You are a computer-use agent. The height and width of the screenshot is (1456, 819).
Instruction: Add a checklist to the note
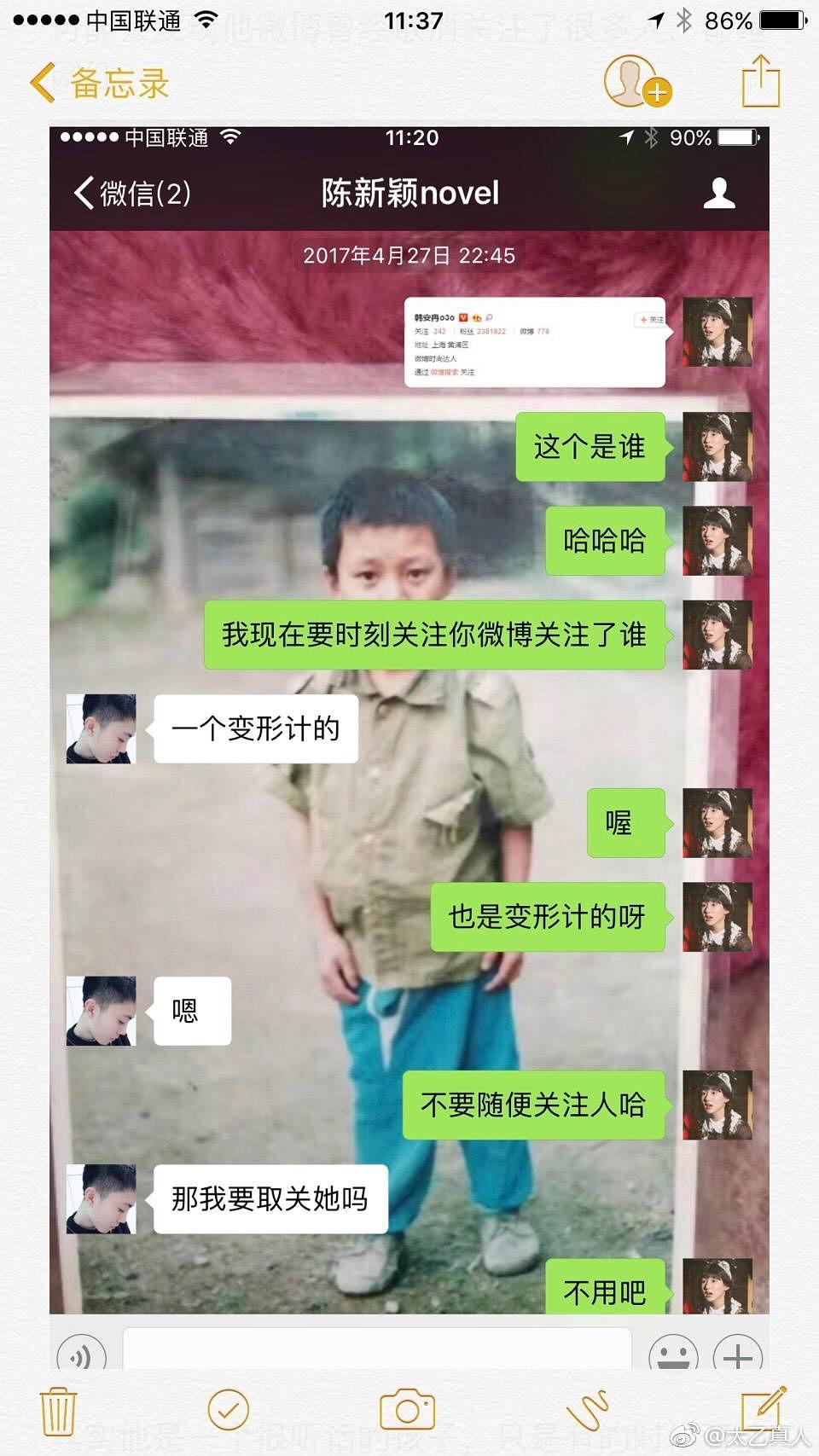(x=229, y=1410)
